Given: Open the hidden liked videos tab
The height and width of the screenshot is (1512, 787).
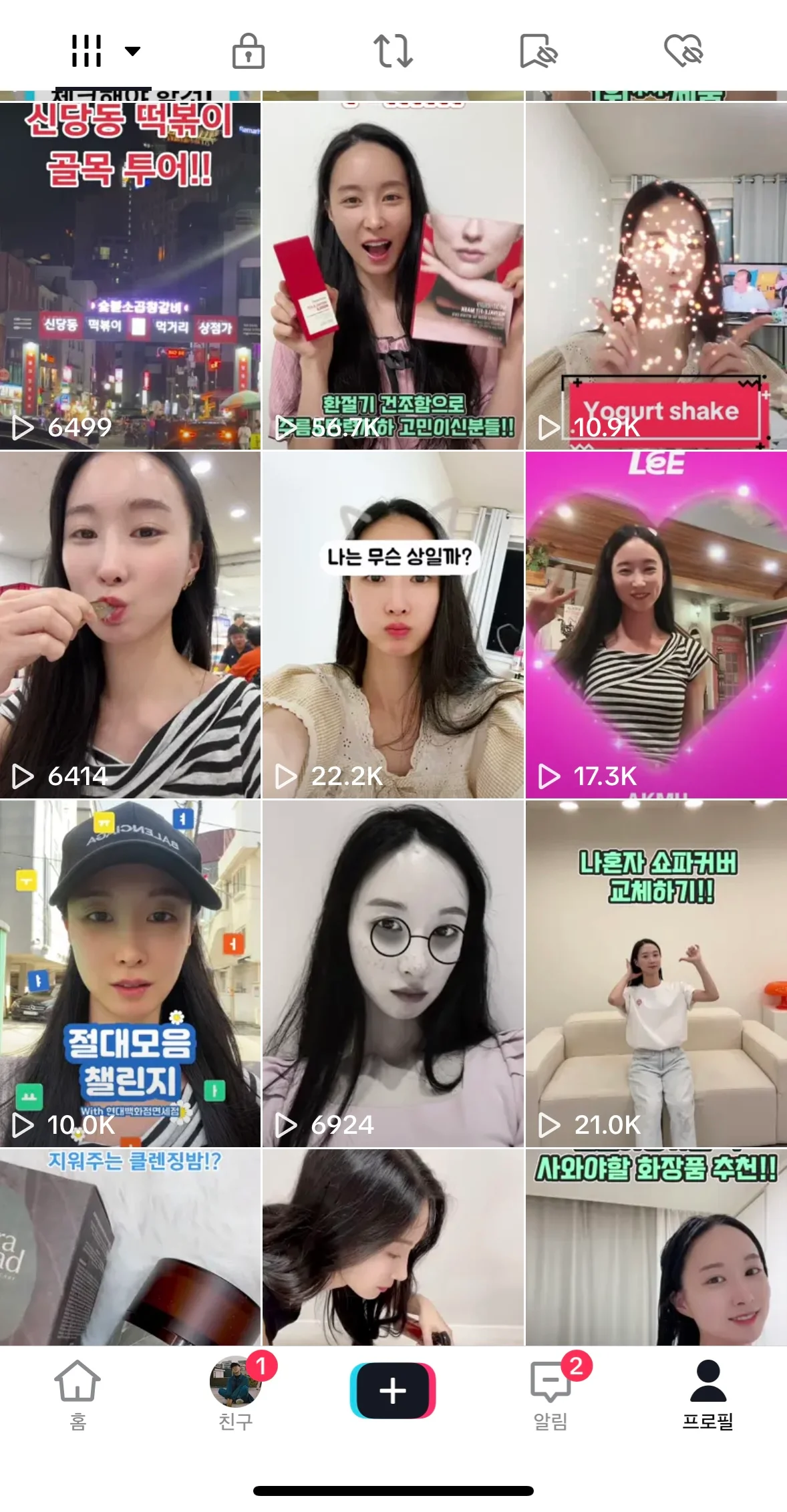Looking at the screenshot, I should pyautogui.click(x=683, y=51).
